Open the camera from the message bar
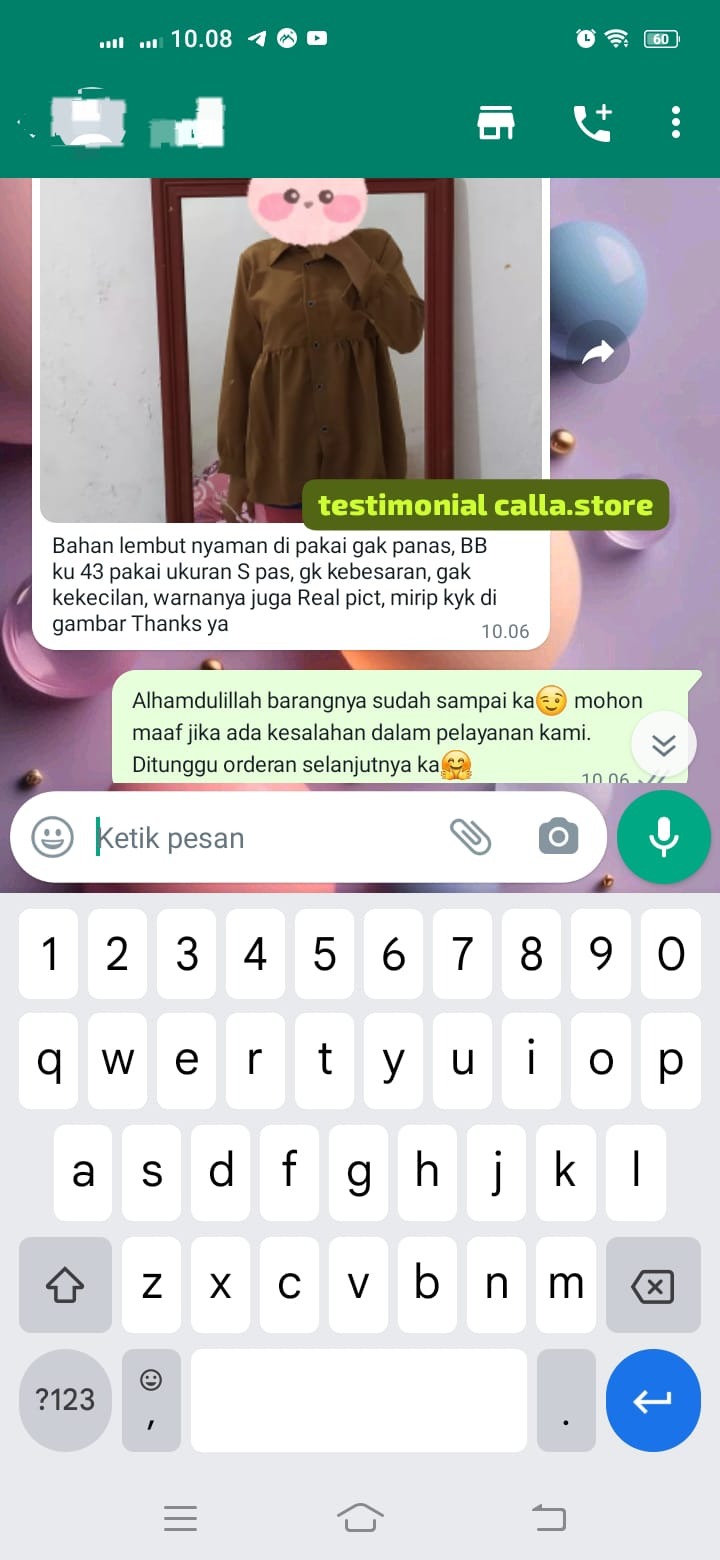 558,837
